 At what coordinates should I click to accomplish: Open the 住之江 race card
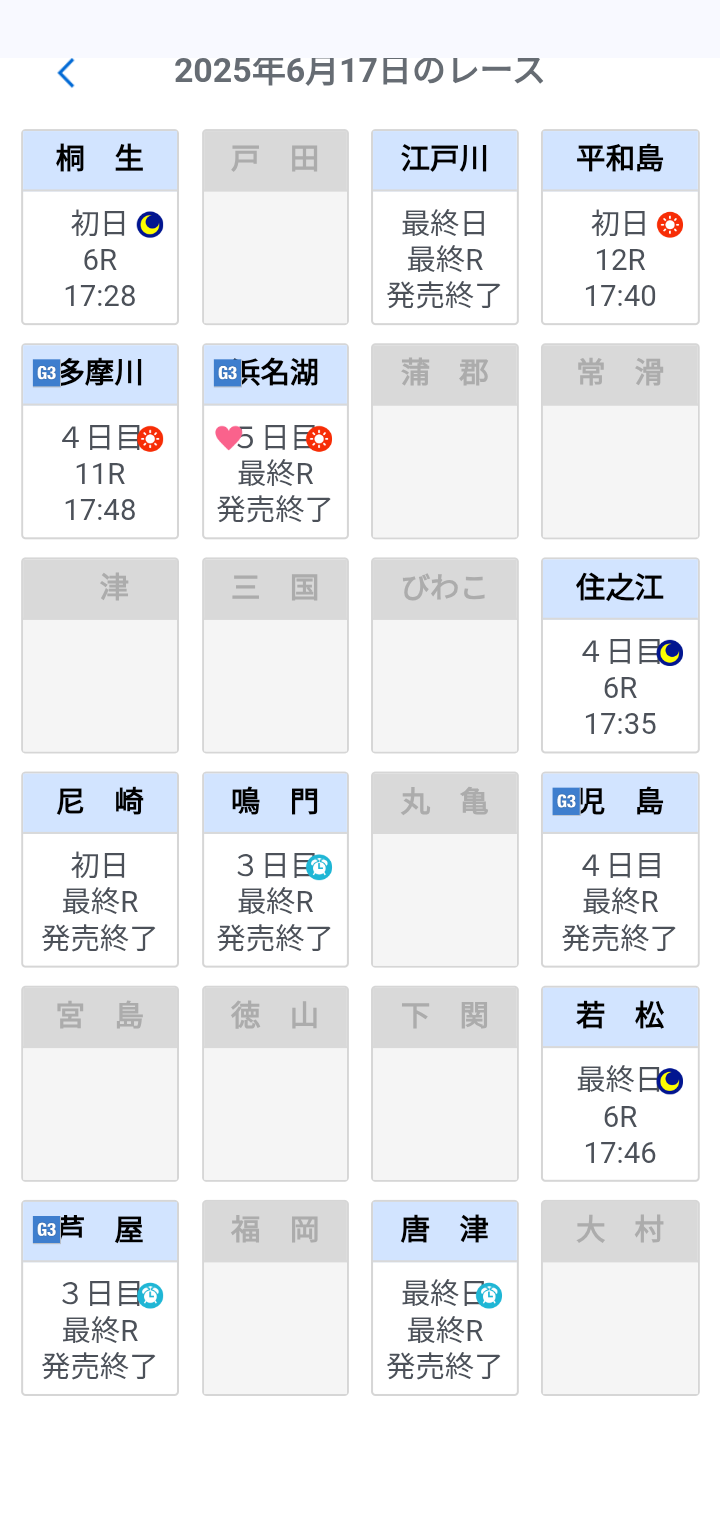point(620,655)
